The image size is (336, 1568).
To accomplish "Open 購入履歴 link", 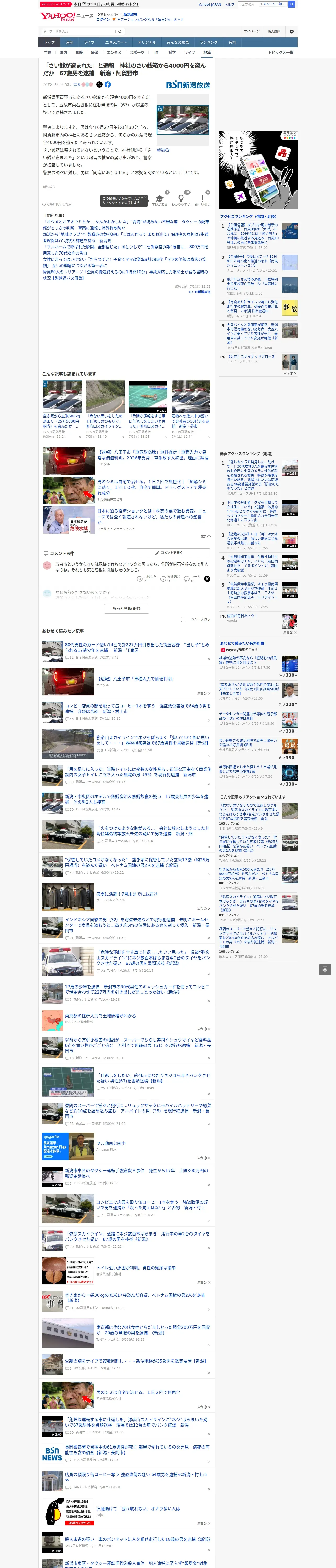I will click(x=274, y=32).
